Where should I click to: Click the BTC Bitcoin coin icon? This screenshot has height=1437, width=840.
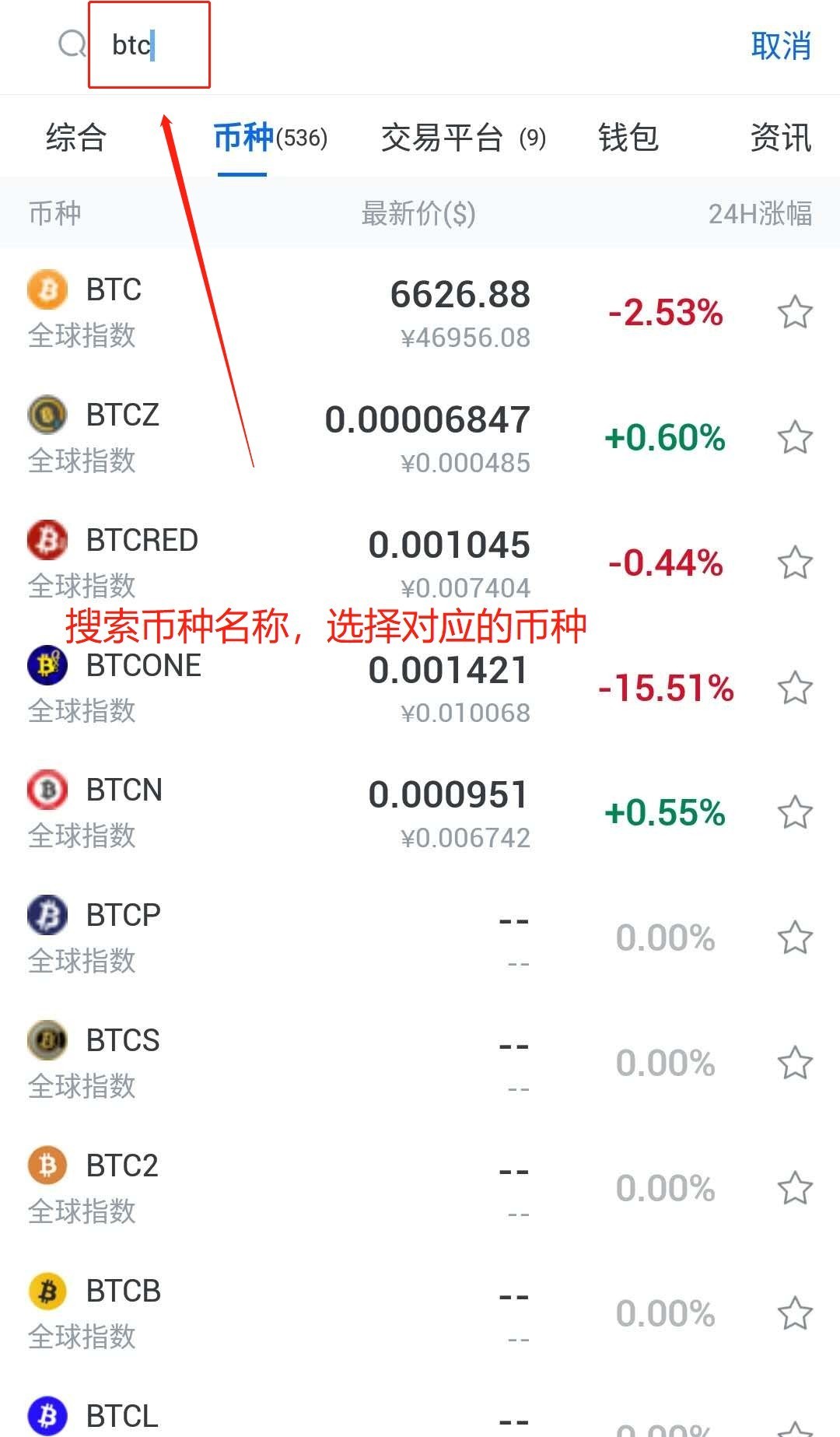pyautogui.click(x=47, y=289)
